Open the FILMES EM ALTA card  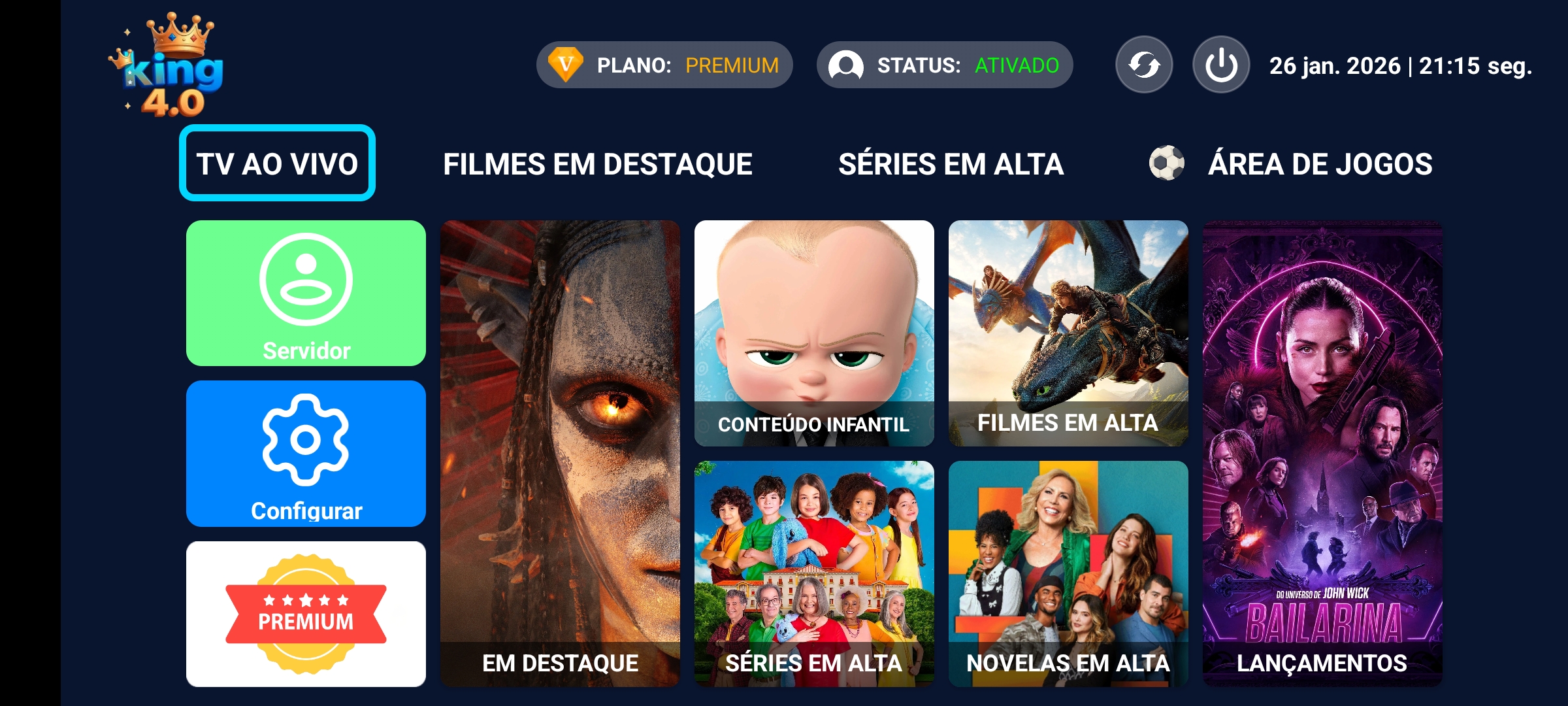coord(1068,333)
